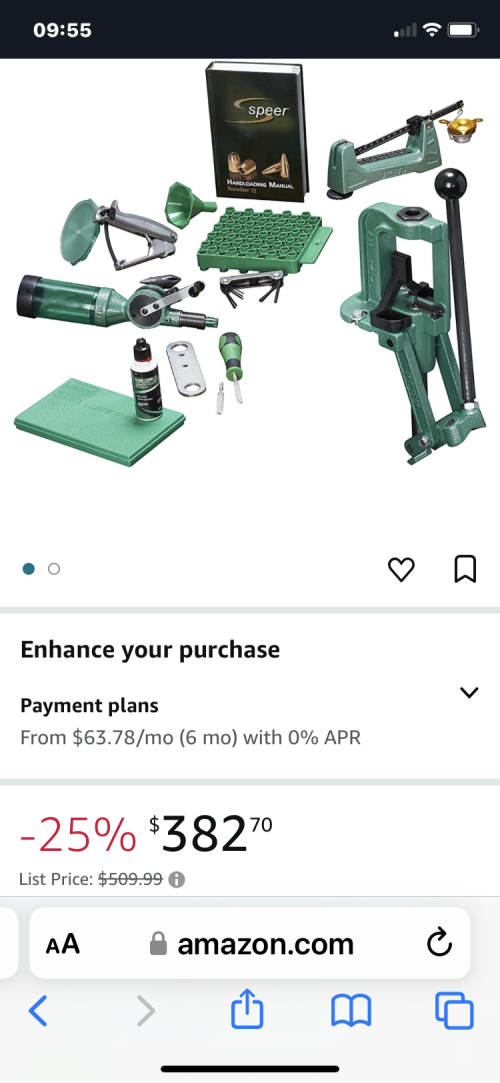This screenshot has height=1083, width=500.
Task: Add product to wish list heart
Action: click(401, 569)
